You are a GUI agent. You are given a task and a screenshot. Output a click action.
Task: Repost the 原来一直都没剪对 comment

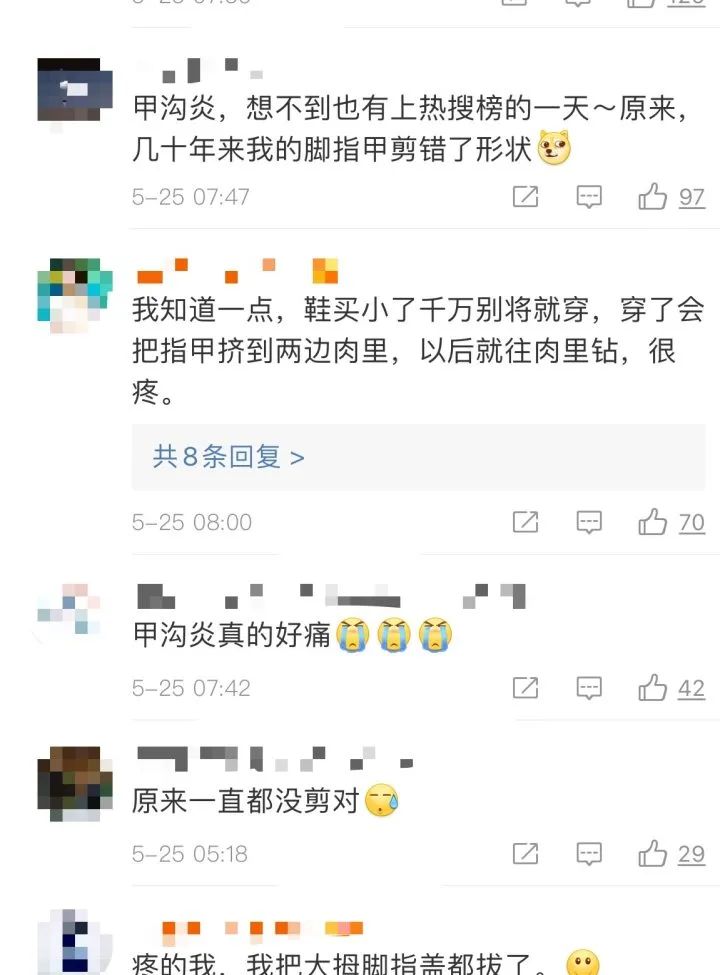(x=526, y=853)
